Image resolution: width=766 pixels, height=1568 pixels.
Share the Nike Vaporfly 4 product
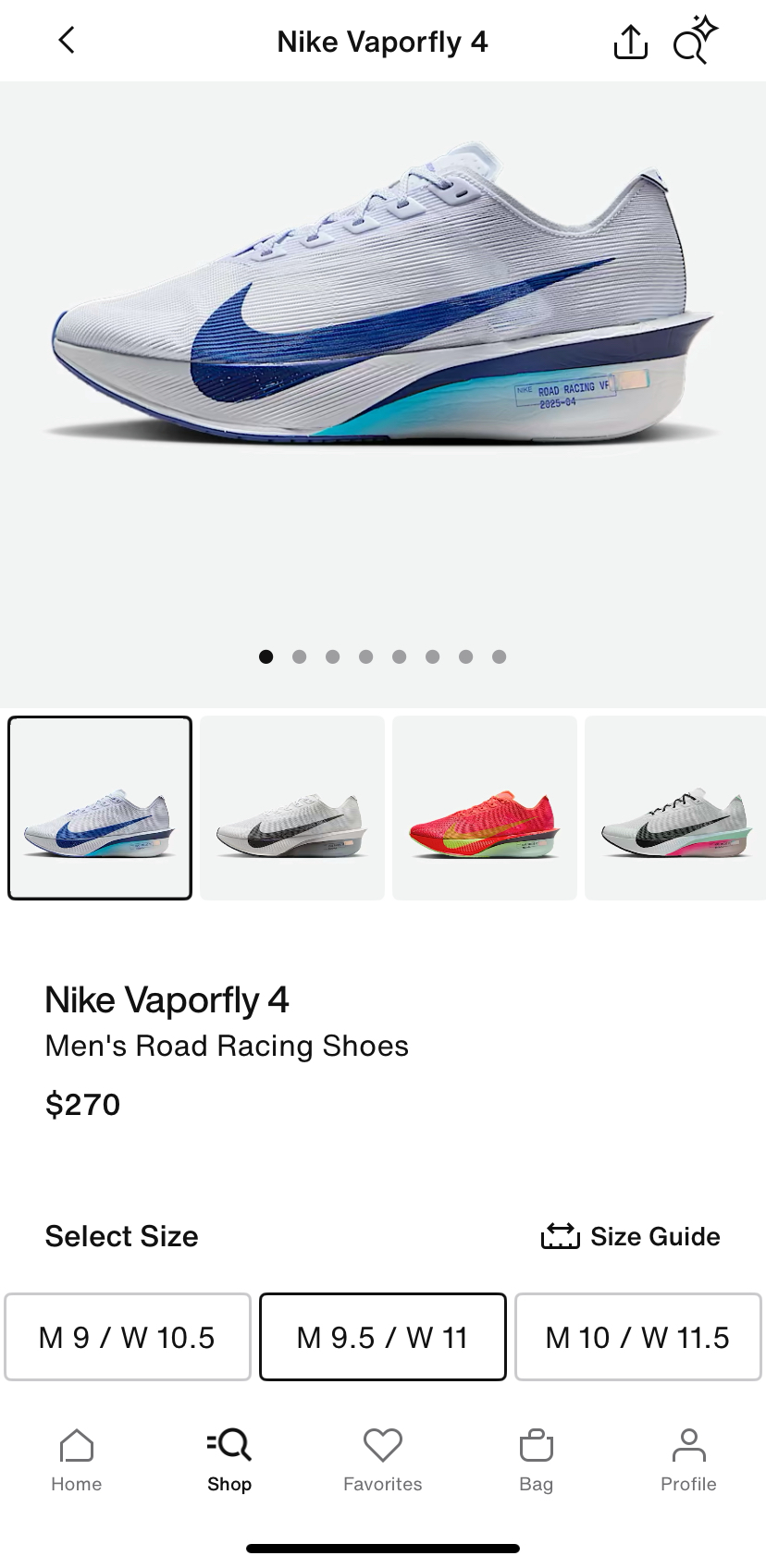click(x=631, y=42)
